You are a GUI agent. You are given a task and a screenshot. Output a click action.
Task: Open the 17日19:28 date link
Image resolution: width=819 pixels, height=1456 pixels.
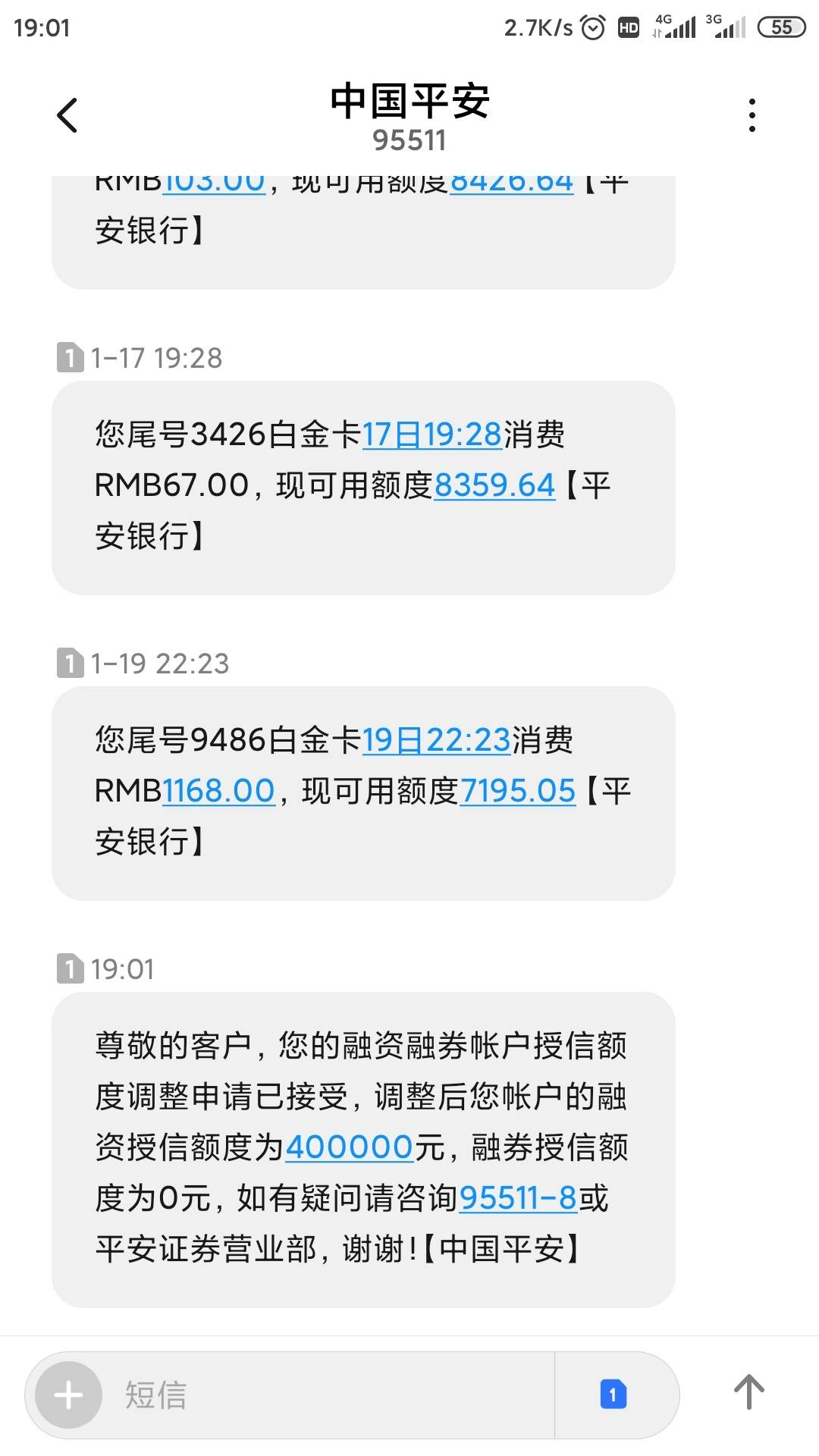point(432,435)
